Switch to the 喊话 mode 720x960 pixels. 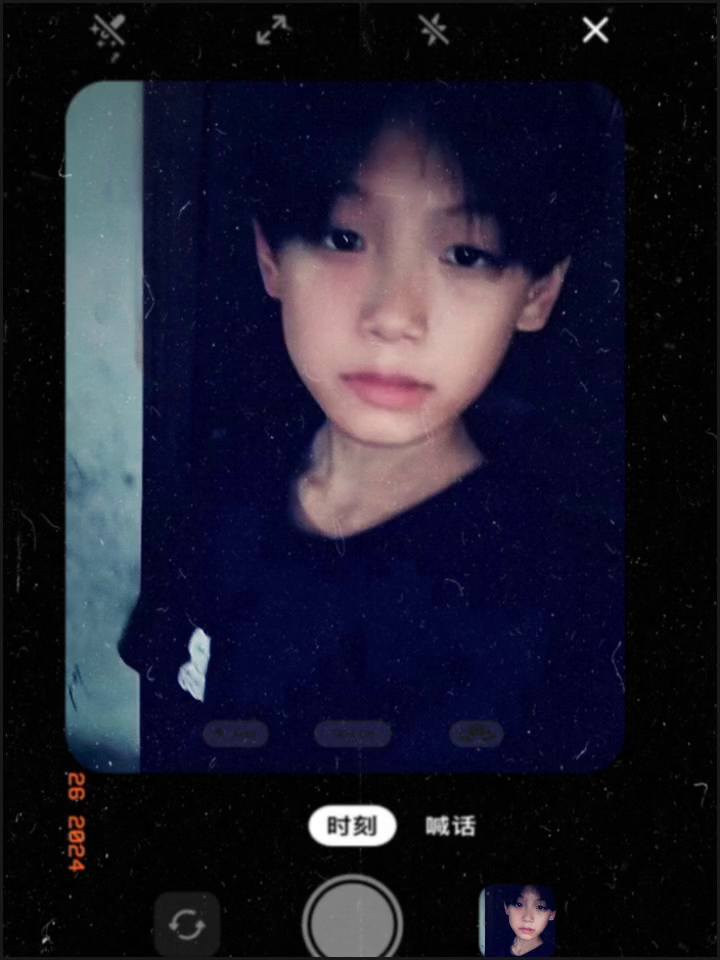[451, 826]
